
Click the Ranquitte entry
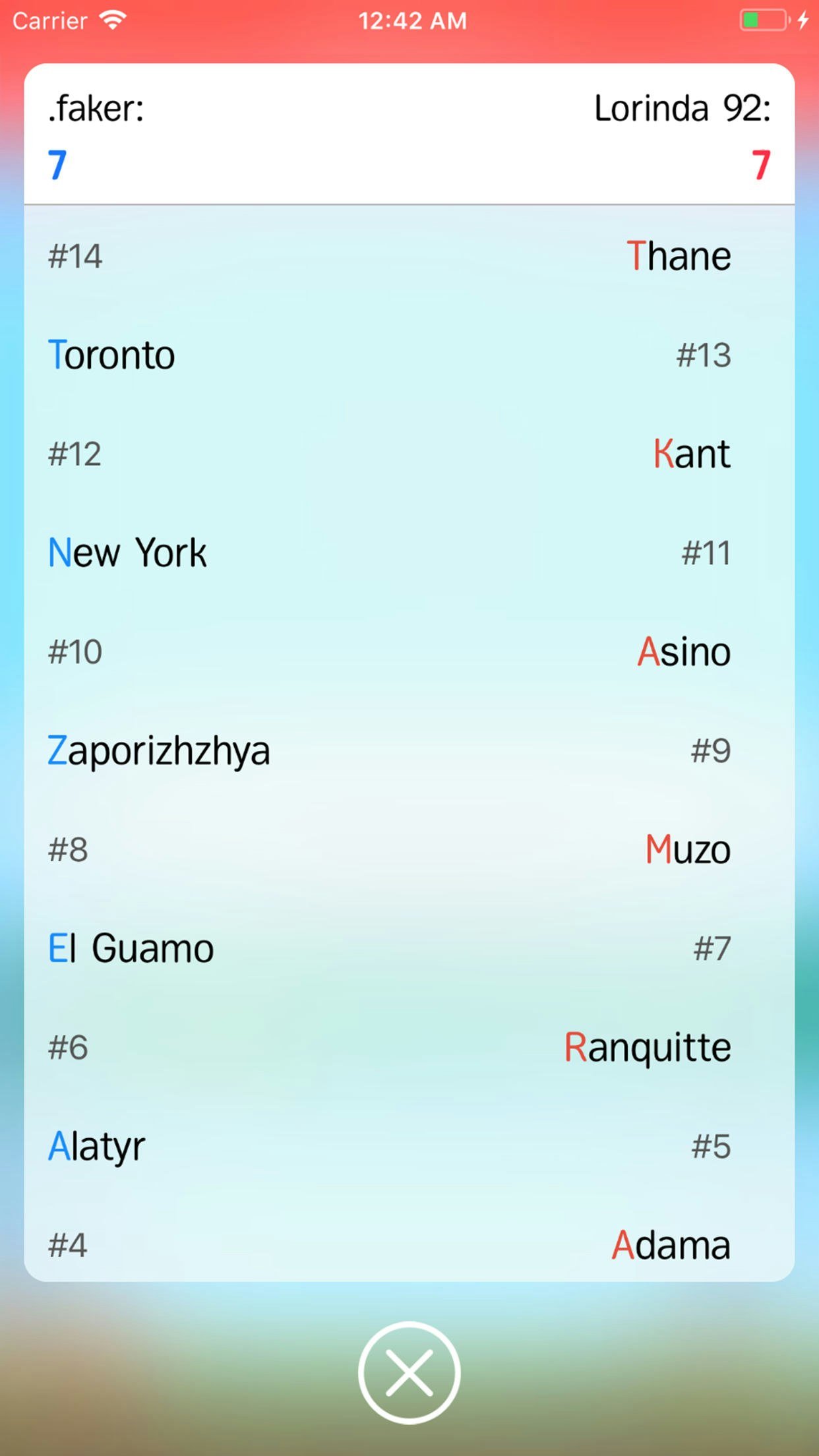[x=647, y=1048]
